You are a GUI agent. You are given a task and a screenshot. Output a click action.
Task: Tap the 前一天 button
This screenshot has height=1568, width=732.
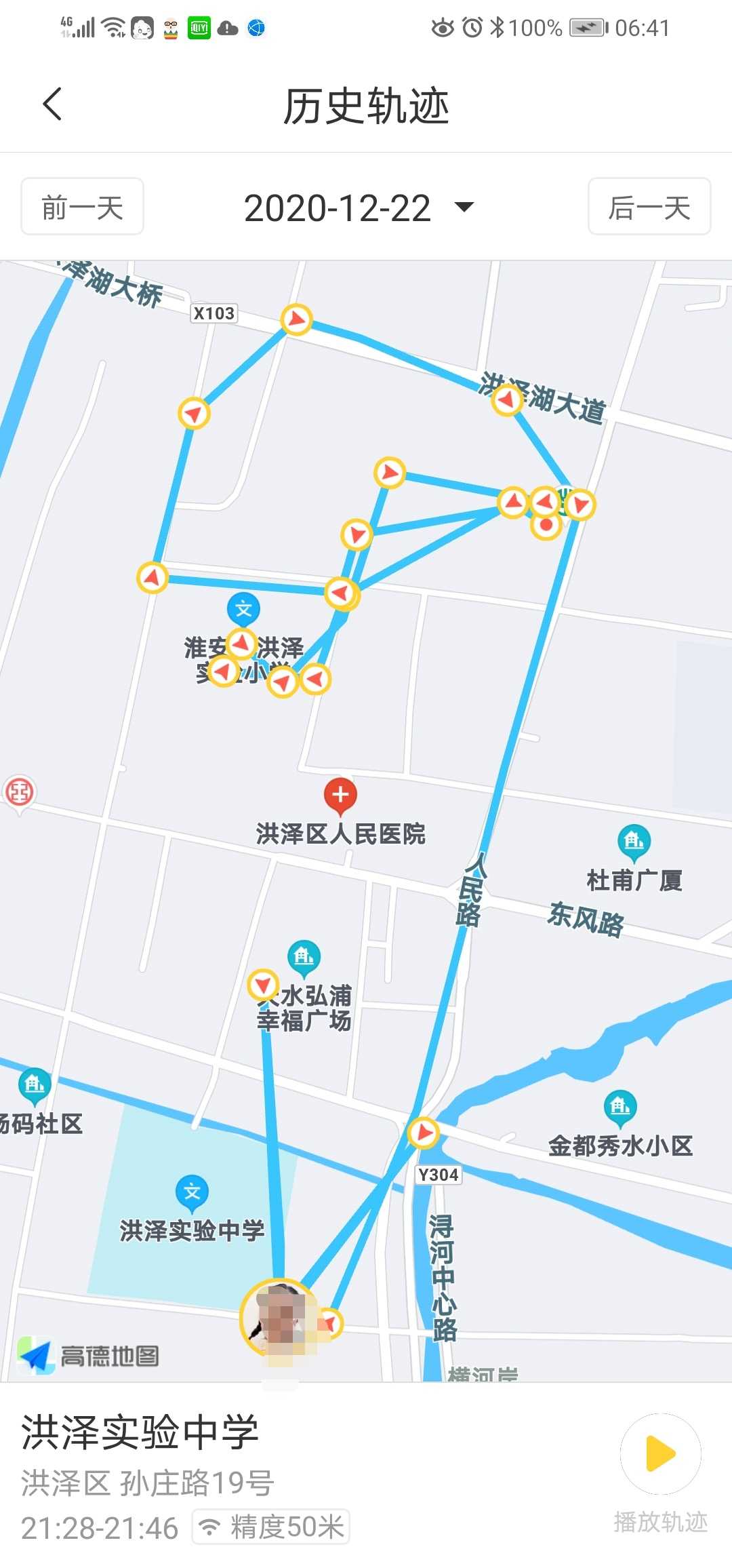pyautogui.click(x=82, y=207)
